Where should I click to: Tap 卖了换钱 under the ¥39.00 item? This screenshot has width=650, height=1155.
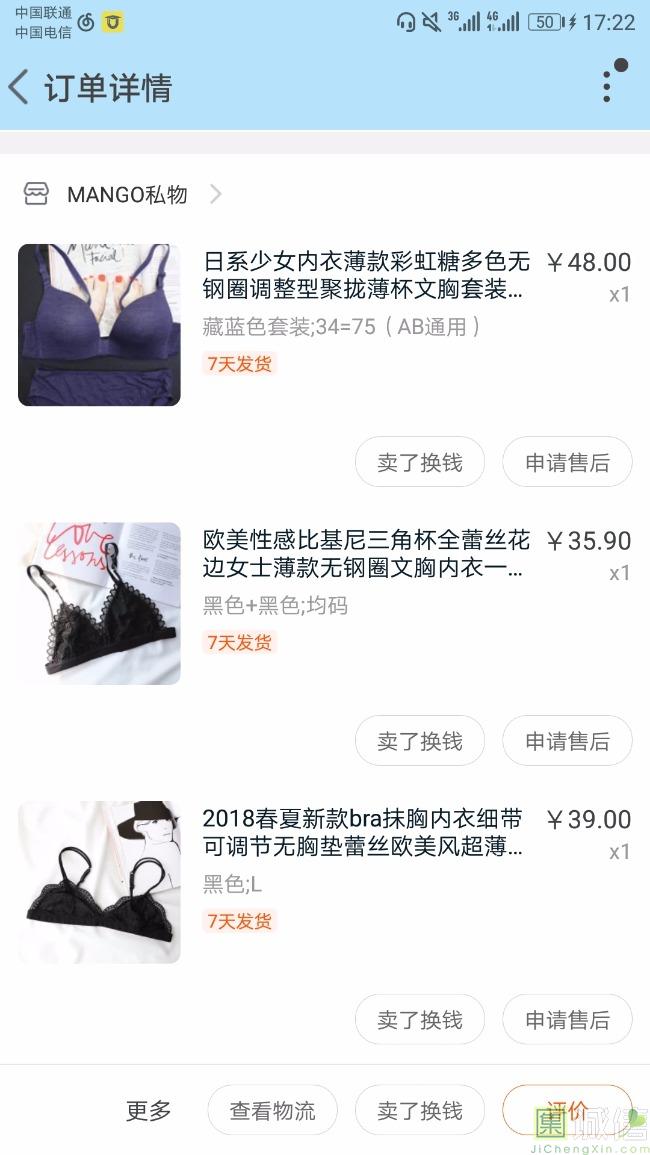point(419,1020)
